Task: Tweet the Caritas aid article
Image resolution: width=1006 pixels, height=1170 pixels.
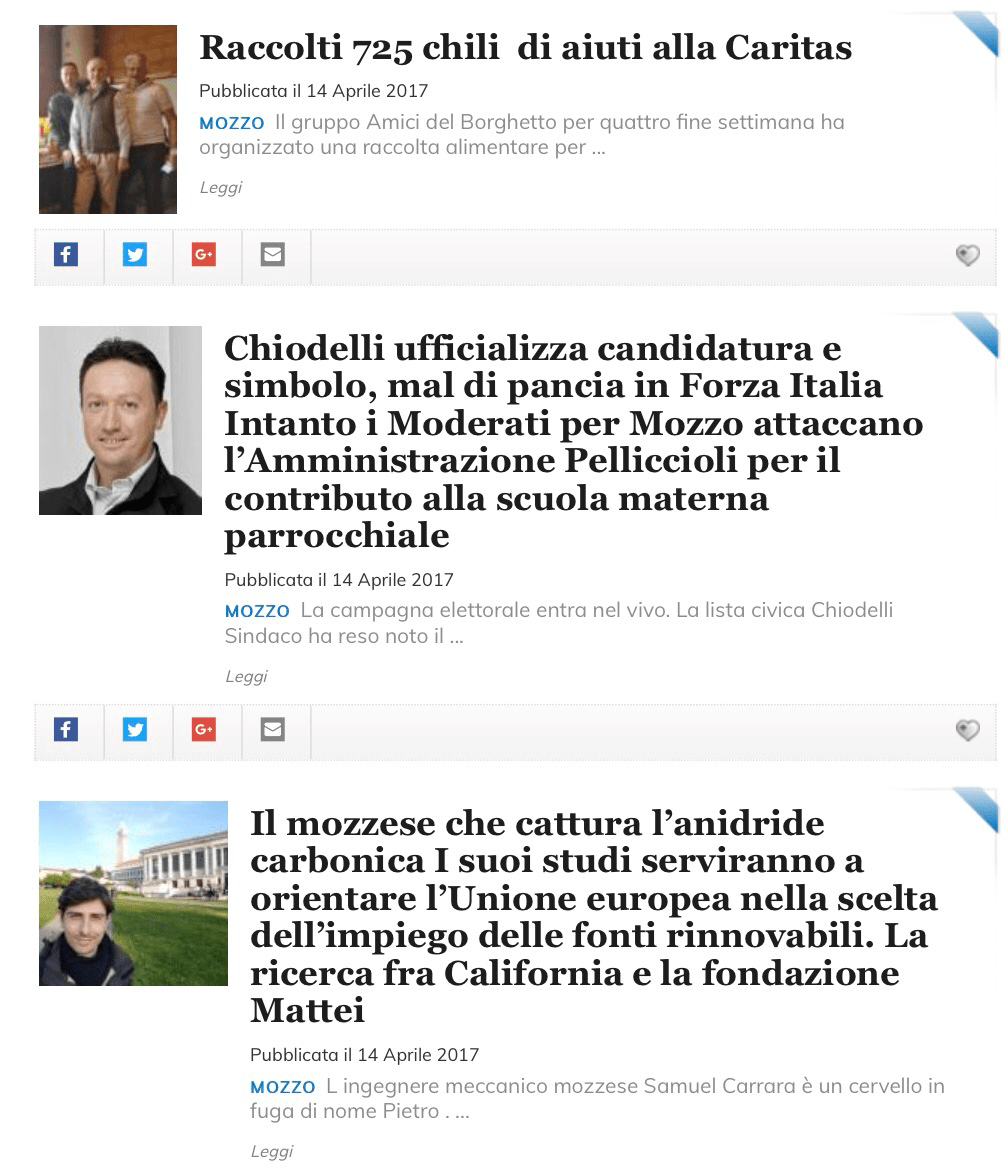Action: tap(135, 255)
